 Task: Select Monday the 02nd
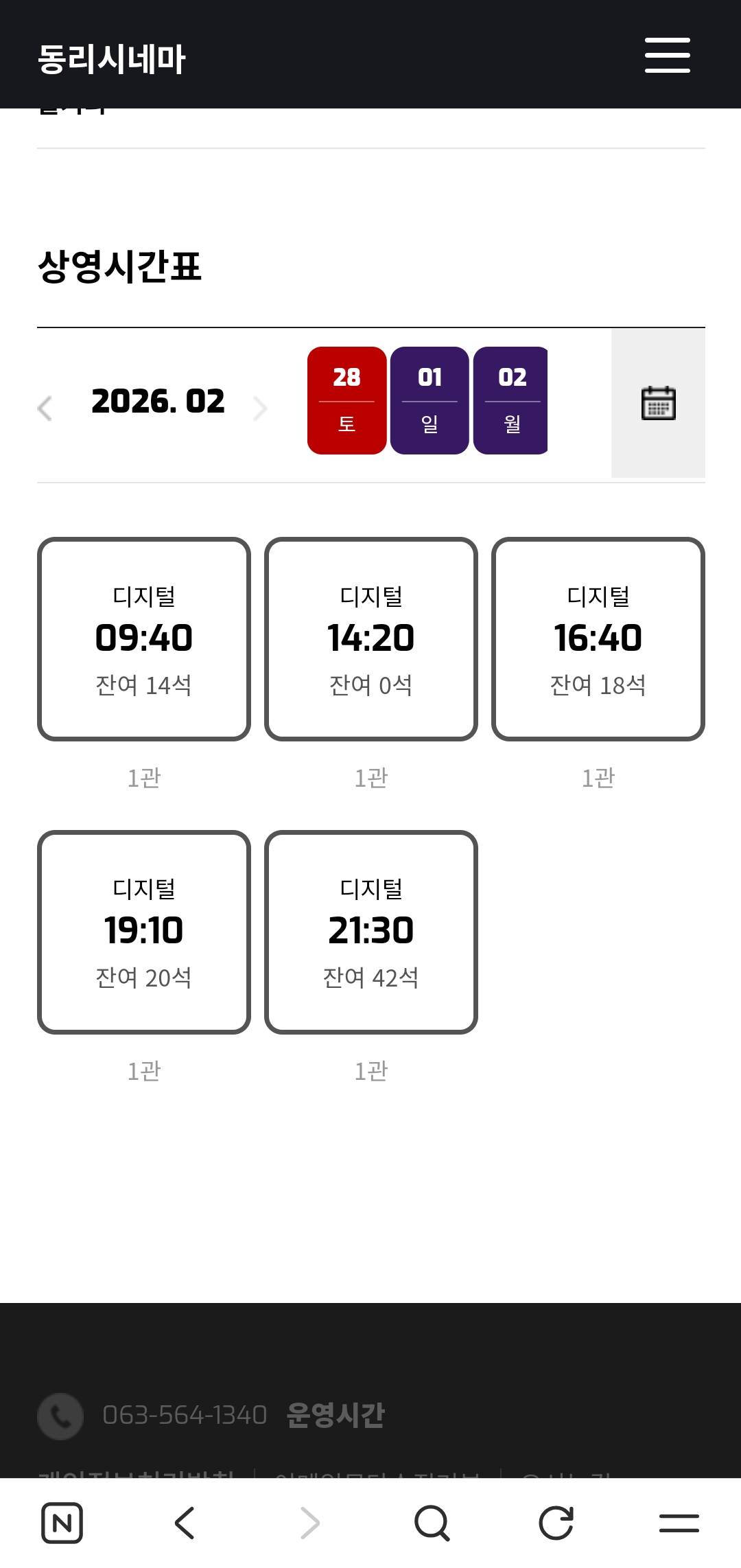tap(510, 400)
